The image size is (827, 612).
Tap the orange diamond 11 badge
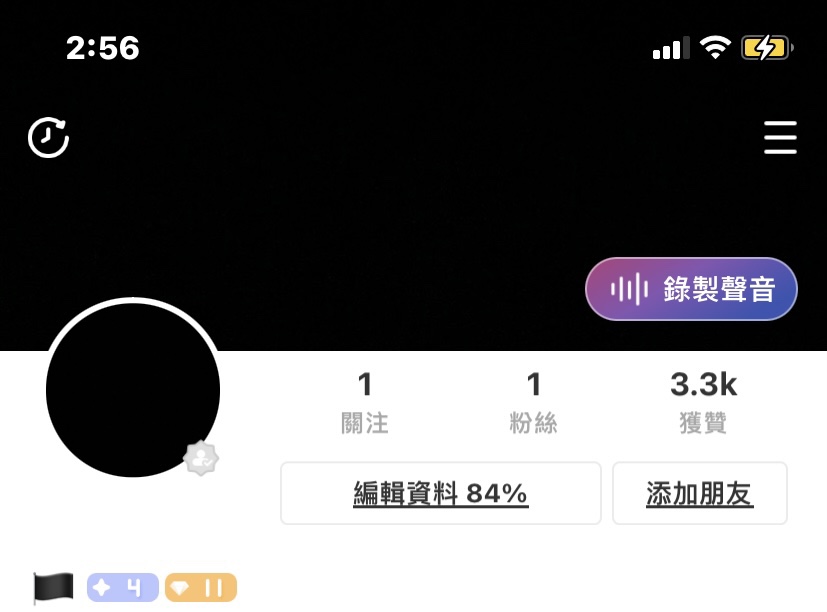(200, 587)
